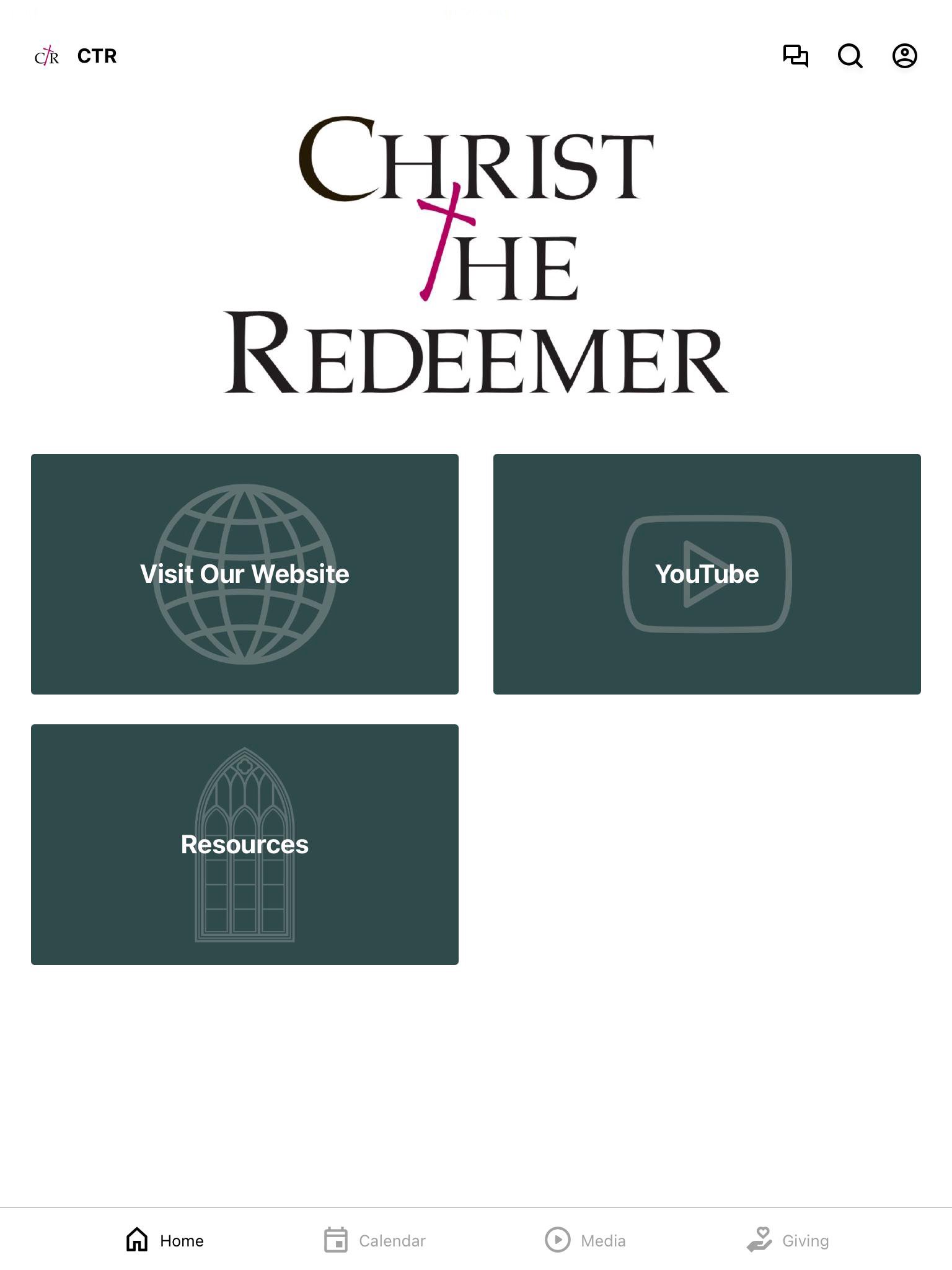Open the user profile icon
Viewport: 952px width, 1270px height.
tap(904, 56)
